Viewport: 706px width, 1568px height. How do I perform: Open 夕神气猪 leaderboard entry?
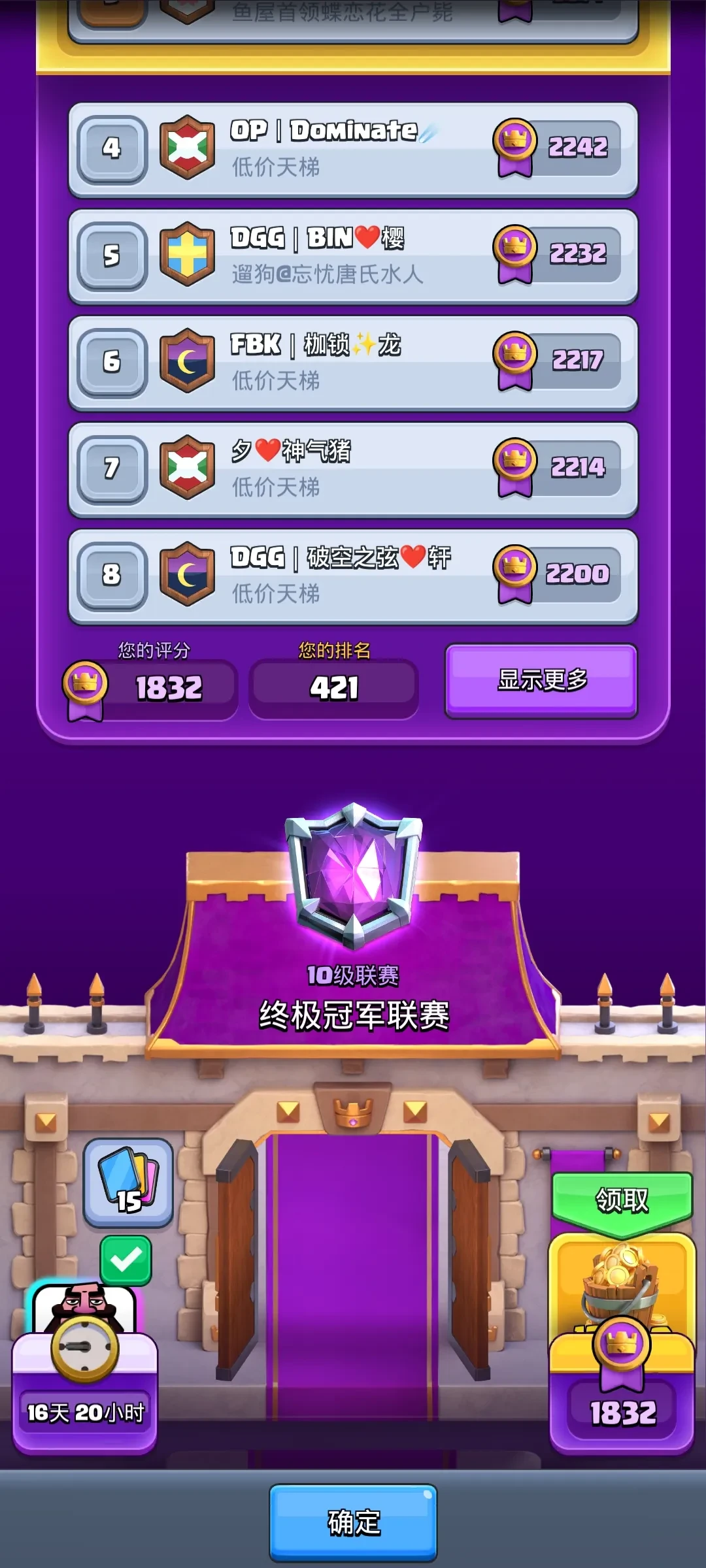353,469
